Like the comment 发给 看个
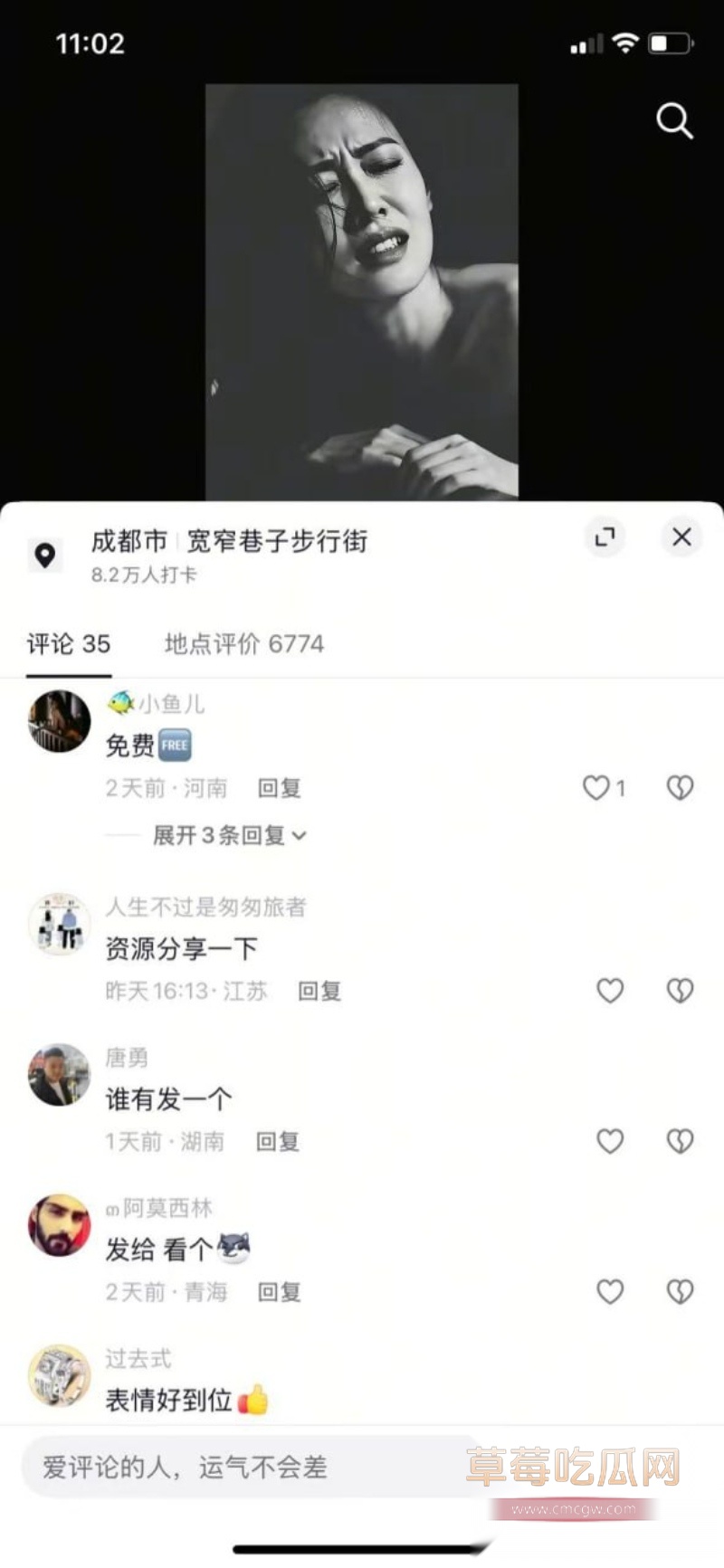724x1568 pixels. click(610, 1292)
